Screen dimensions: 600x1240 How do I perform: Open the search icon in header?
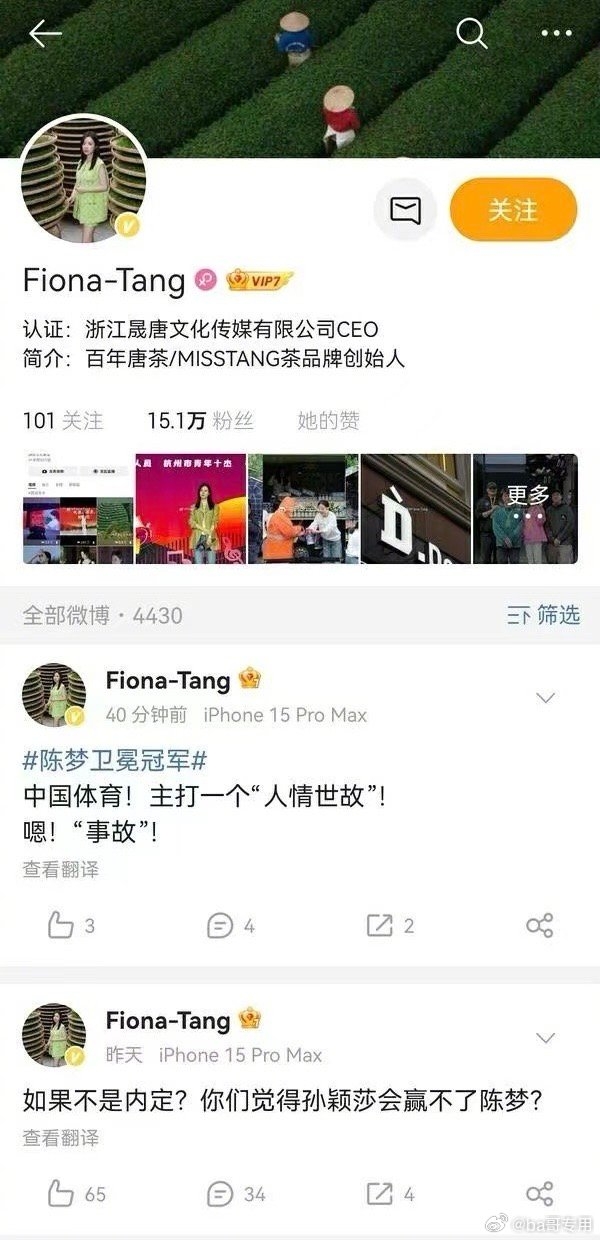(471, 33)
